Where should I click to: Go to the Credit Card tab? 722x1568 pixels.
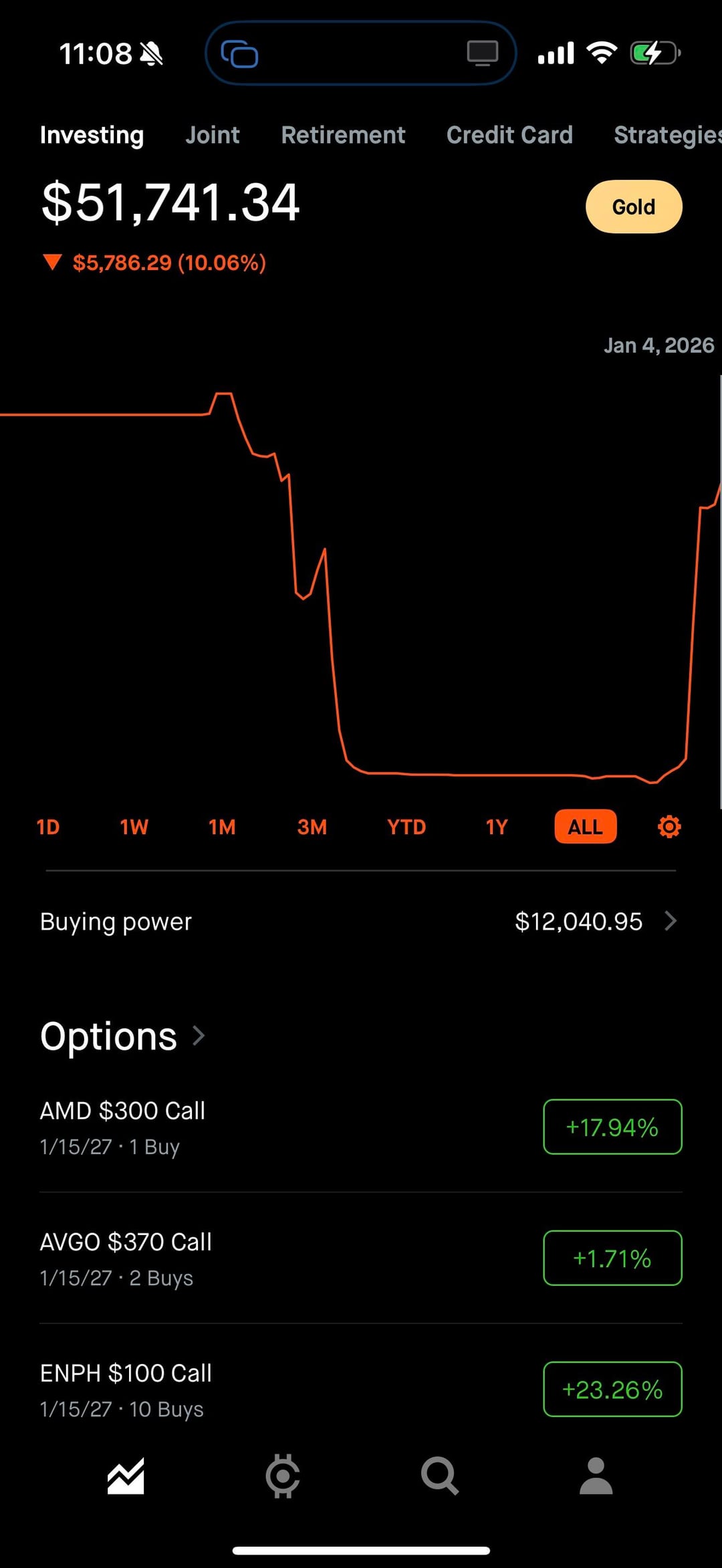[509, 135]
